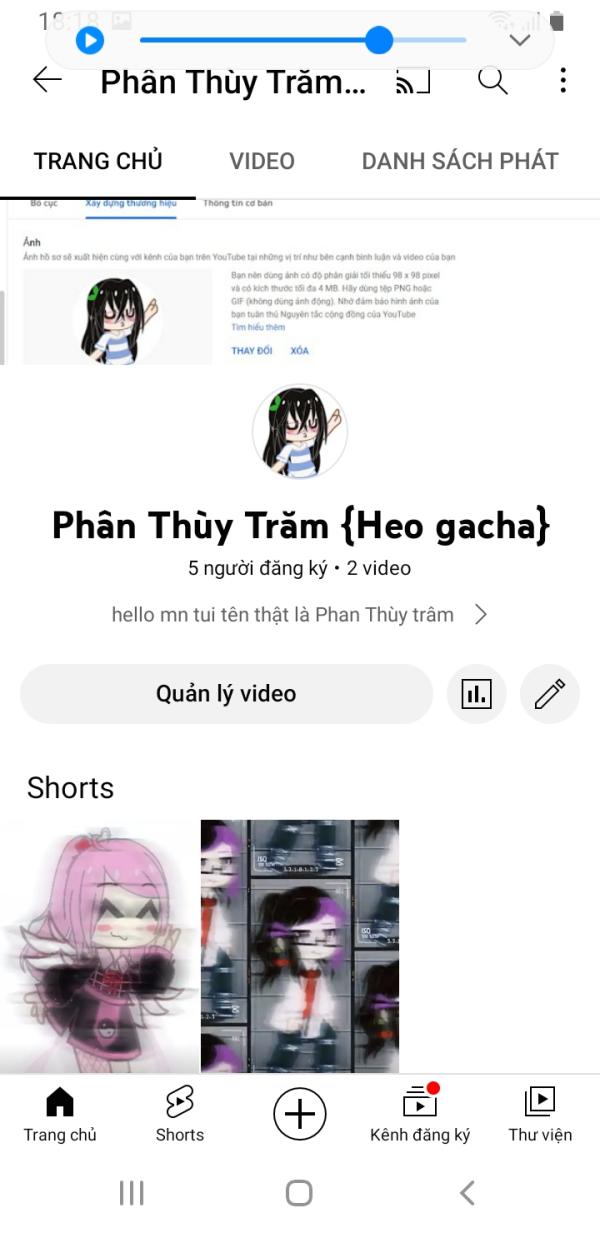Switch to the DANH SÁCH PHÁT tab
Viewport: 600px width, 1233px height.
(460, 161)
